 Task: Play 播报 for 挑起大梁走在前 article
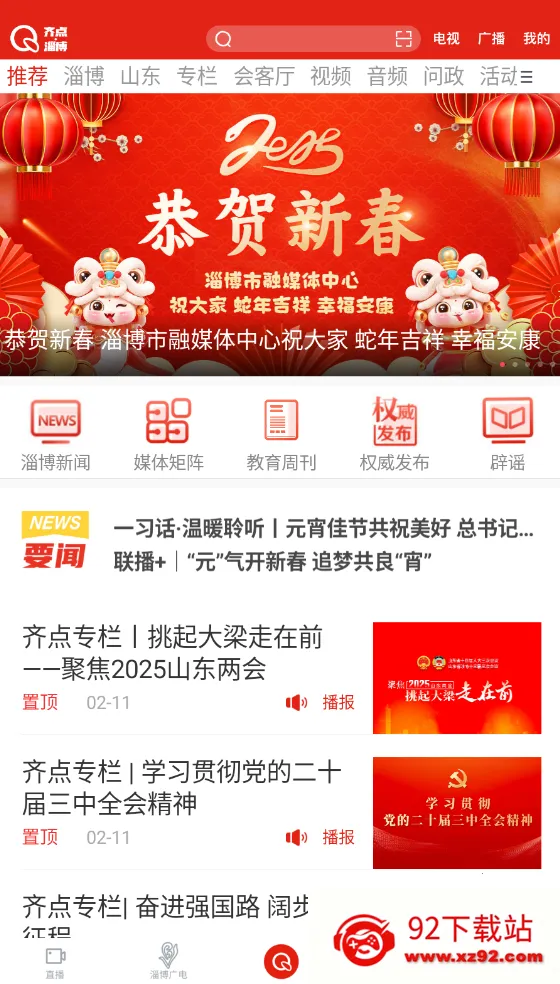pos(321,702)
